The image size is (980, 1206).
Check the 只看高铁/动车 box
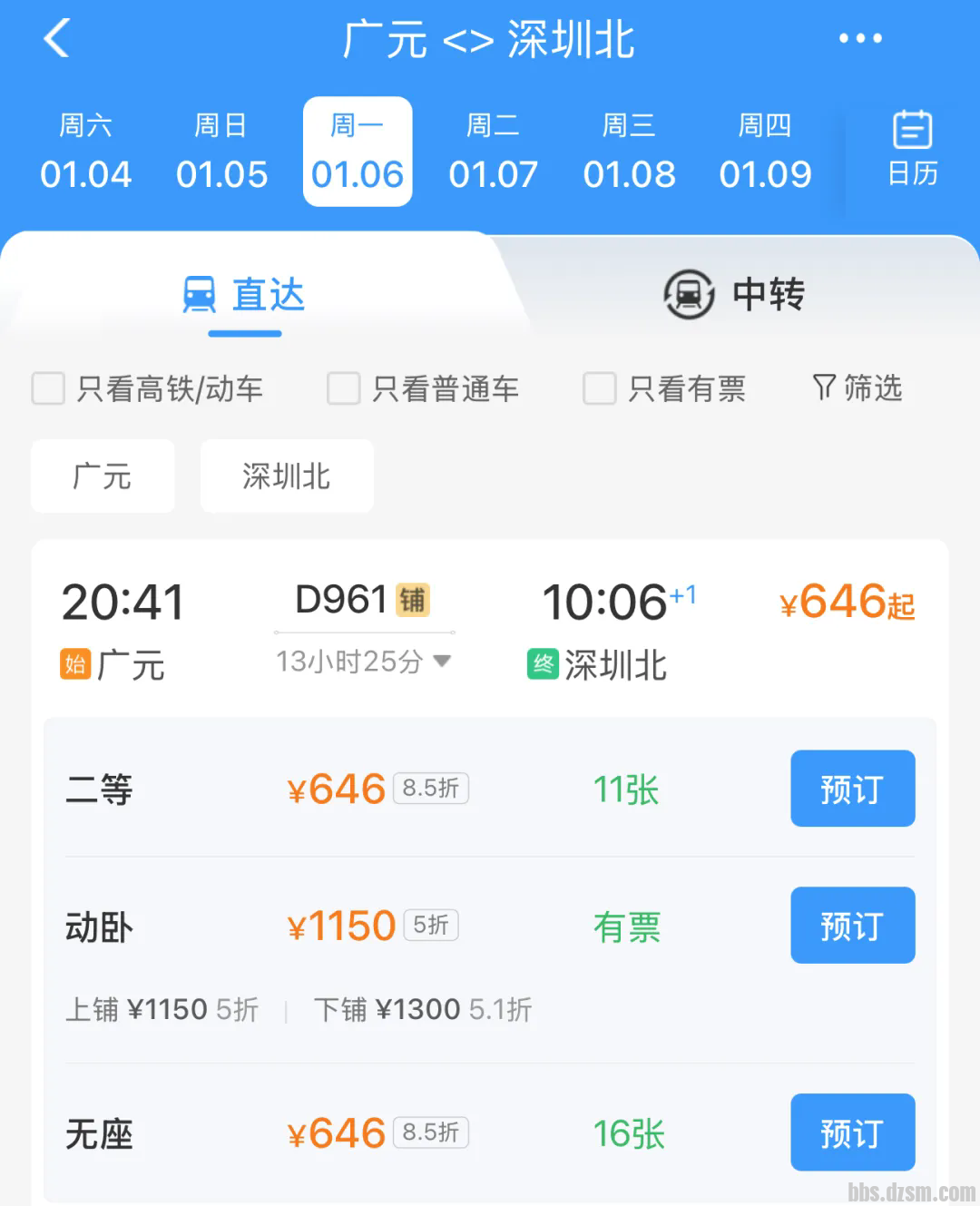pos(48,388)
